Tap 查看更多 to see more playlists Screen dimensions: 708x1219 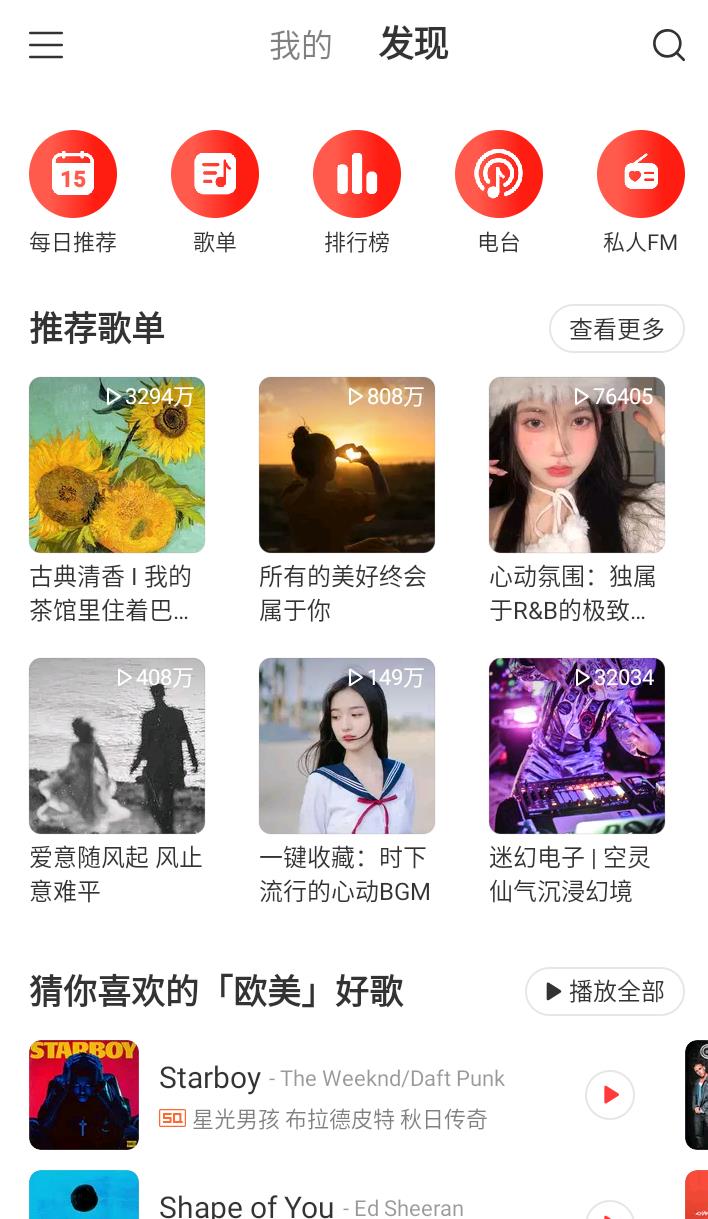[616, 329]
